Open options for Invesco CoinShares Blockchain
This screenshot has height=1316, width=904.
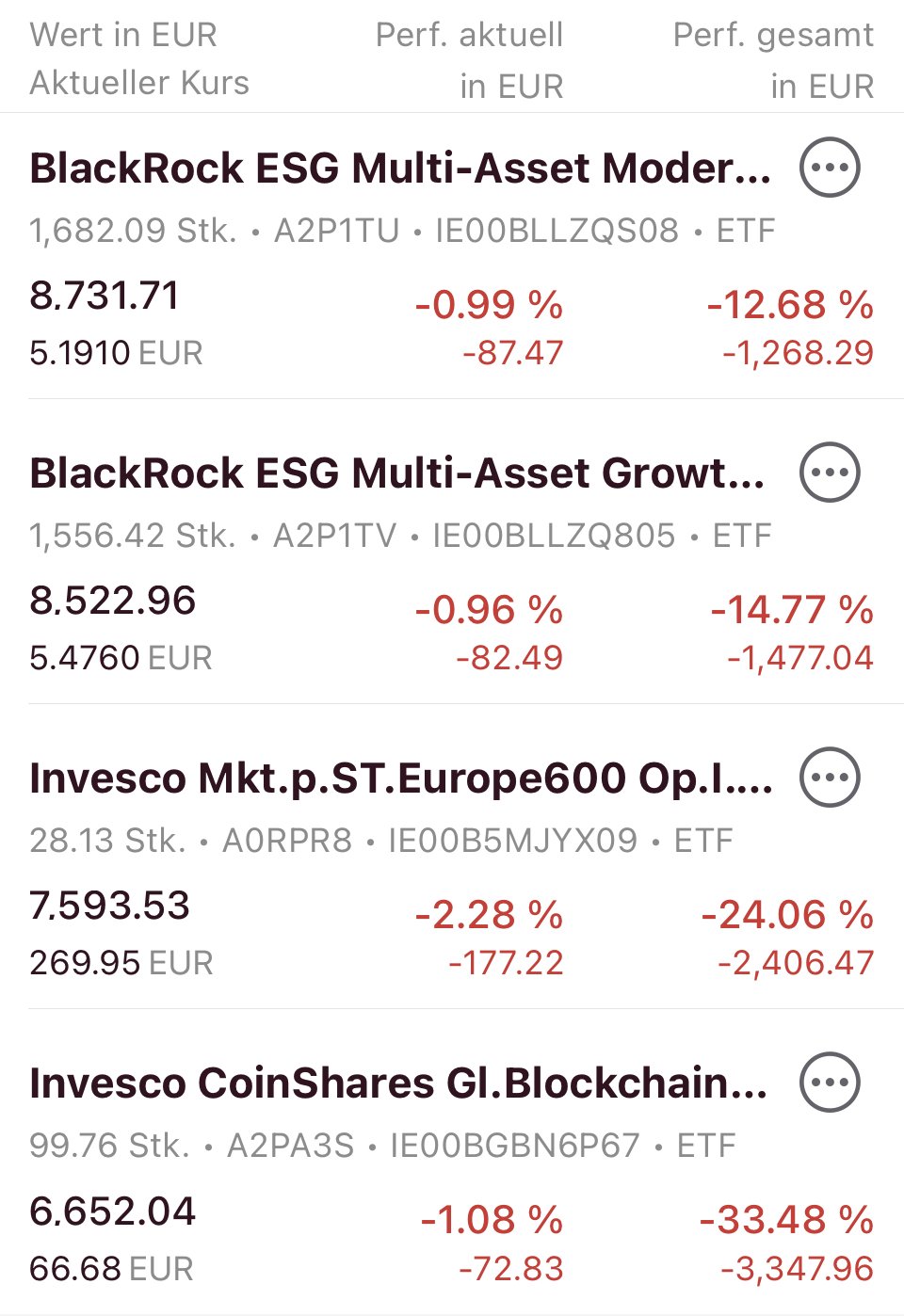pyautogui.click(x=830, y=1083)
